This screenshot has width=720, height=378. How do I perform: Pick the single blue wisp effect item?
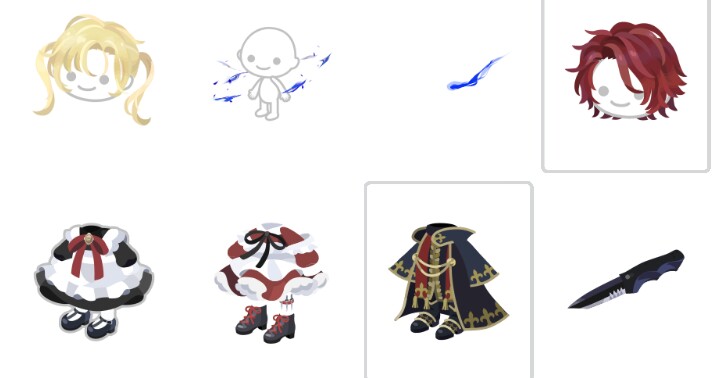[x=477, y=73]
